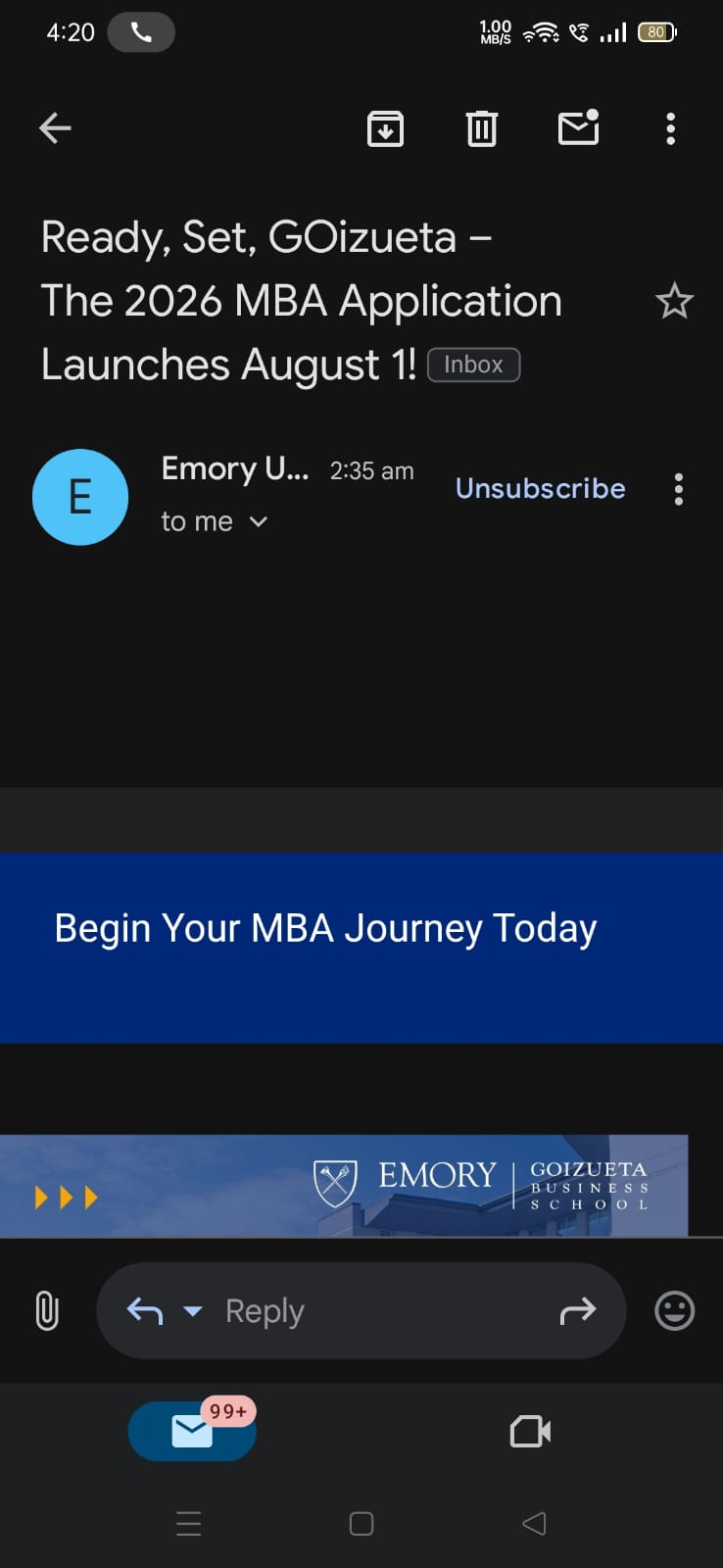Delete this email
723x1568 pixels.
pyautogui.click(x=481, y=128)
